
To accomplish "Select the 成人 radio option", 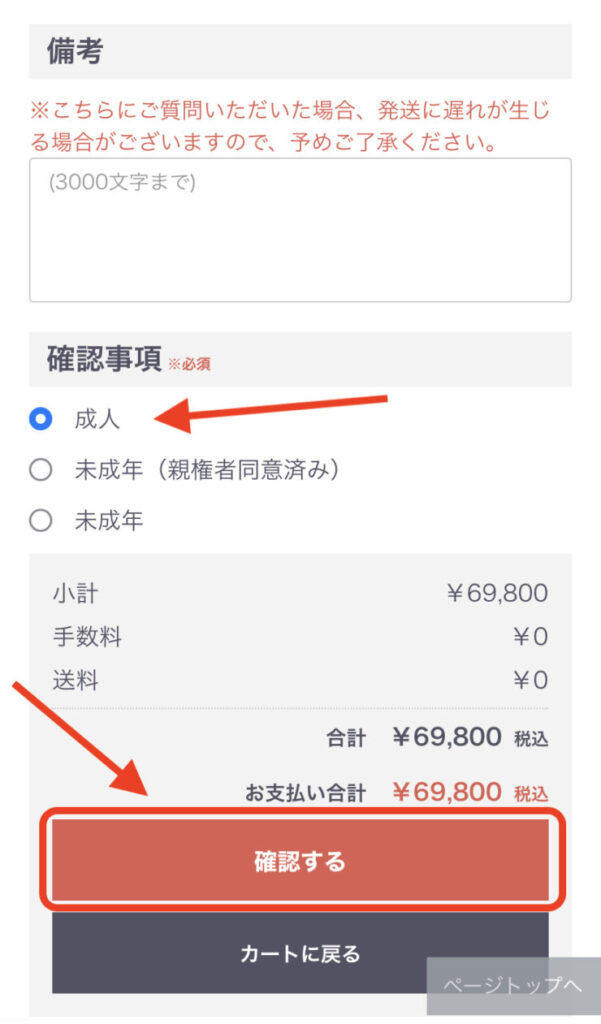I will 41,419.
